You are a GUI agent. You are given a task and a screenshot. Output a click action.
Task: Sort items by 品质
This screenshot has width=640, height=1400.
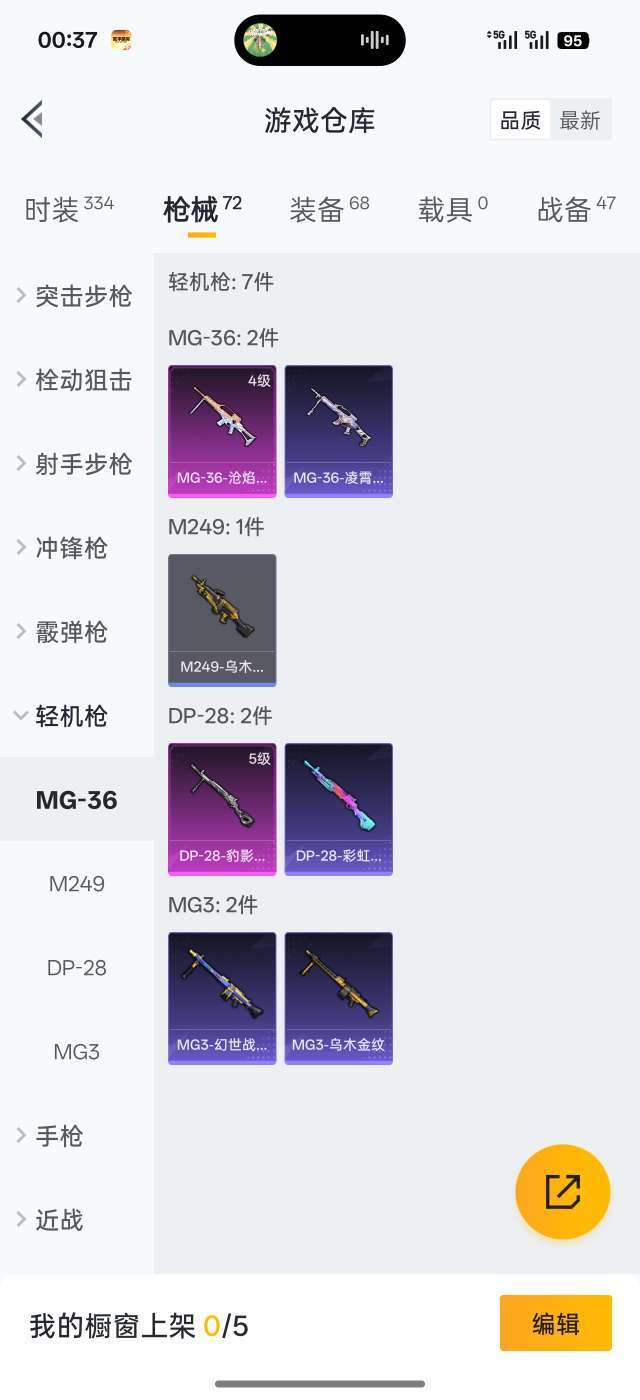point(520,120)
